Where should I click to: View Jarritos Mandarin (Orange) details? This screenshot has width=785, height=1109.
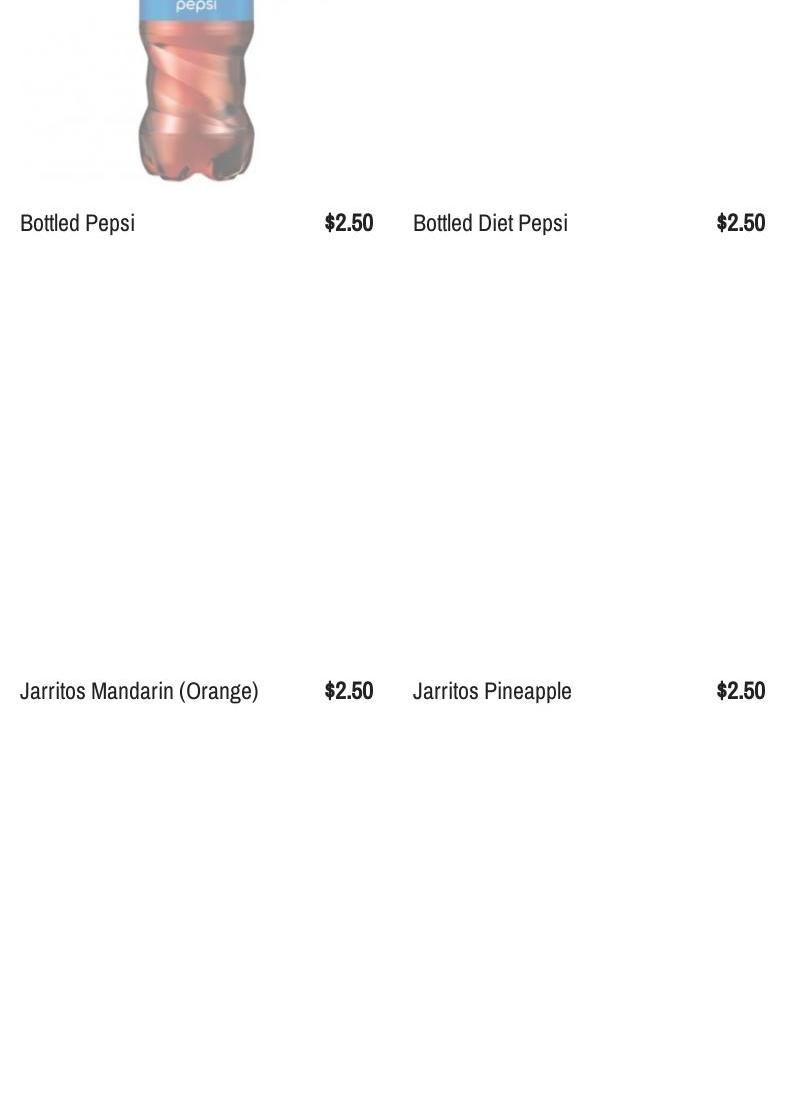[x=139, y=691]
